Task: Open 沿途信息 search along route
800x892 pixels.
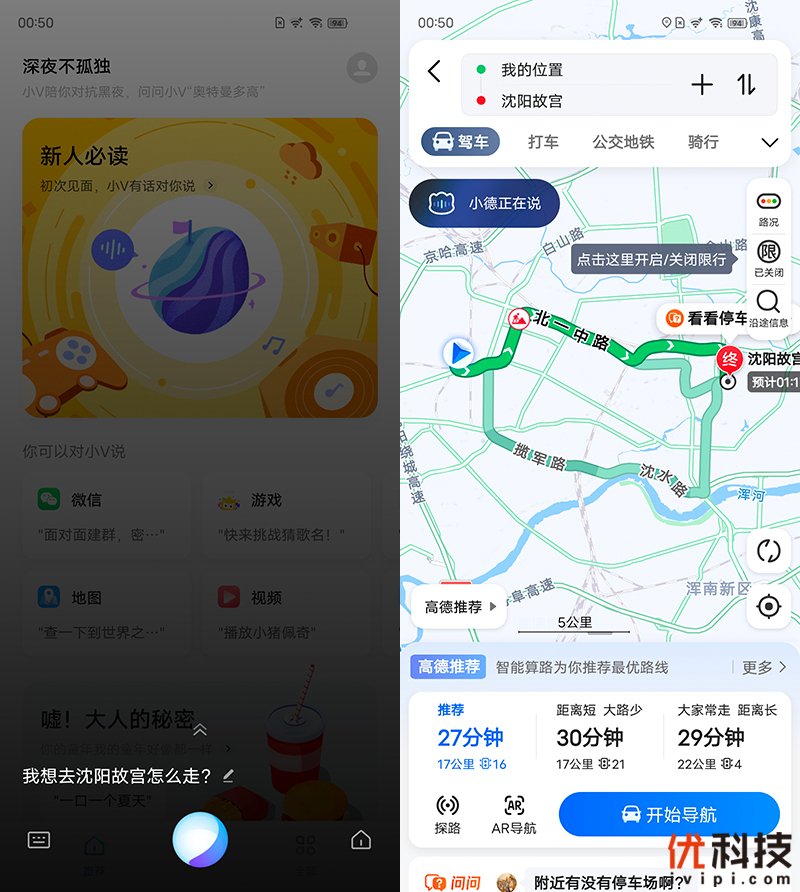Action: click(768, 308)
